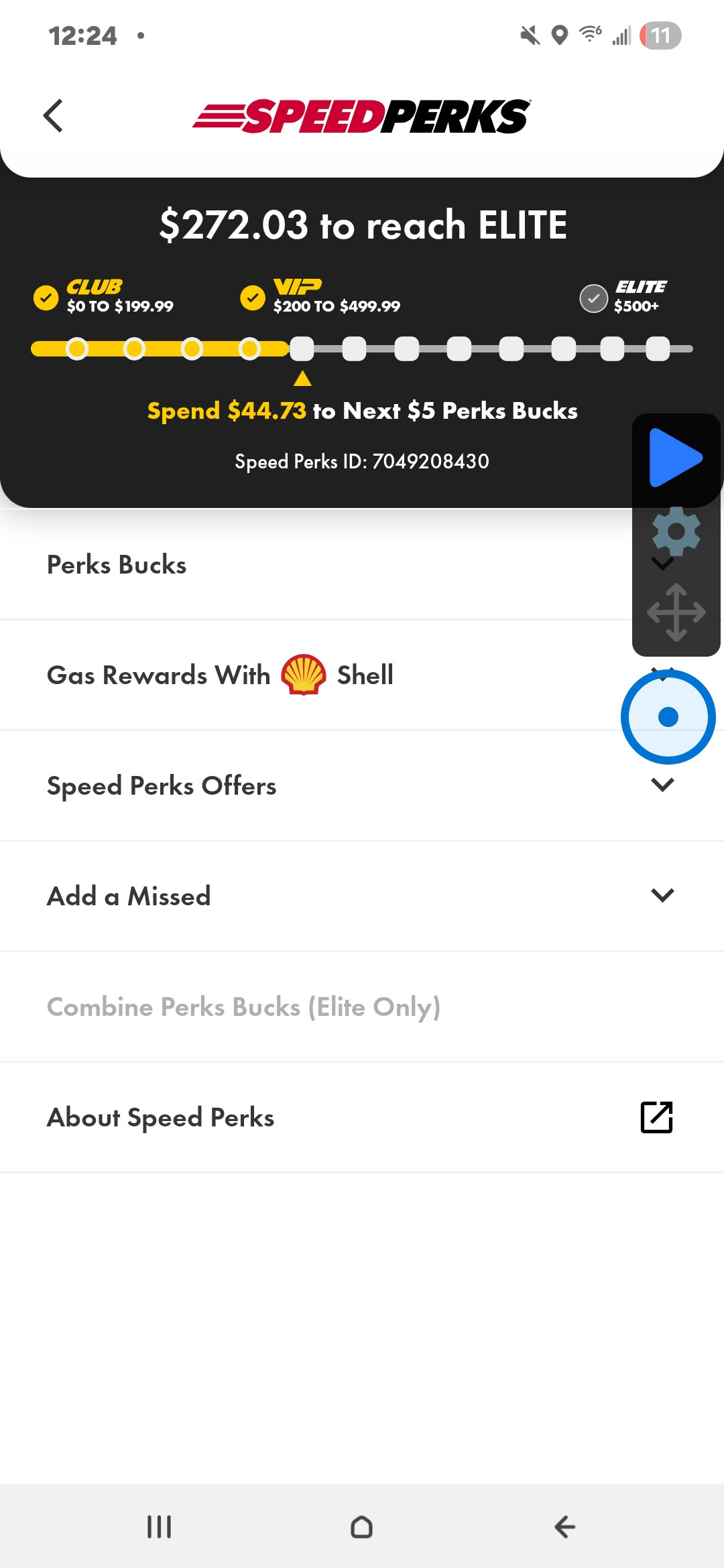Open About Speed Perks external link

click(x=656, y=1117)
